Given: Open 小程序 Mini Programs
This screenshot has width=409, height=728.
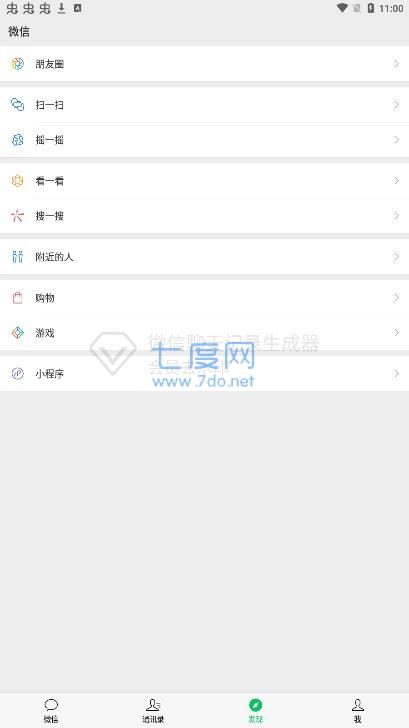Looking at the screenshot, I should point(204,373).
